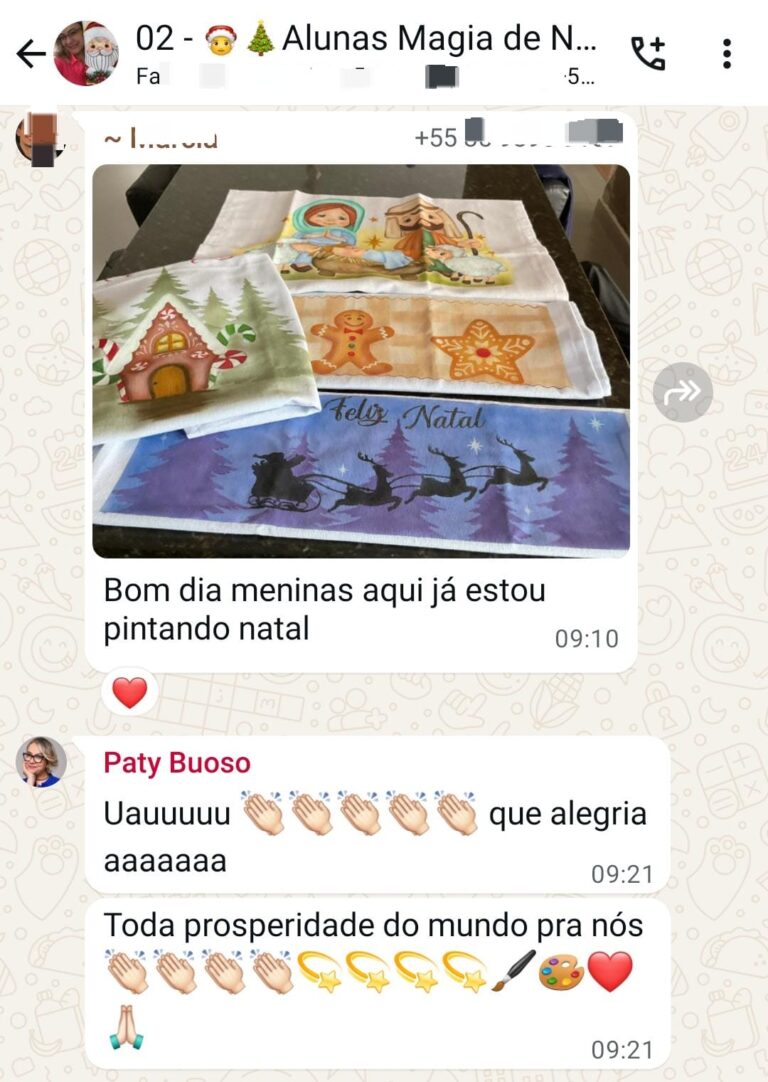The width and height of the screenshot is (768, 1082).
Task: Open Paty Buoso's profile picture
Action: tap(41, 763)
